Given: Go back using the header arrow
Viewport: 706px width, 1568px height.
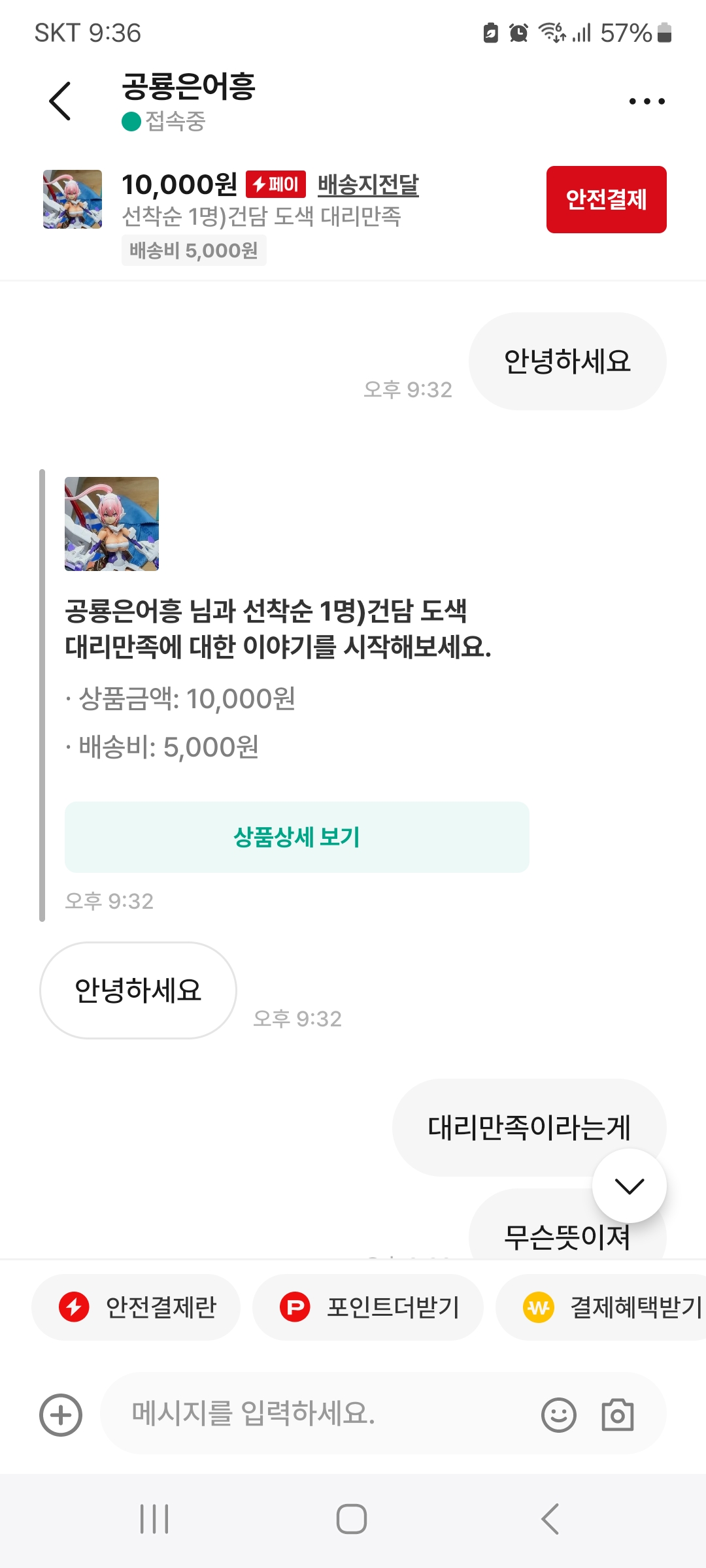Looking at the screenshot, I should (x=60, y=101).
